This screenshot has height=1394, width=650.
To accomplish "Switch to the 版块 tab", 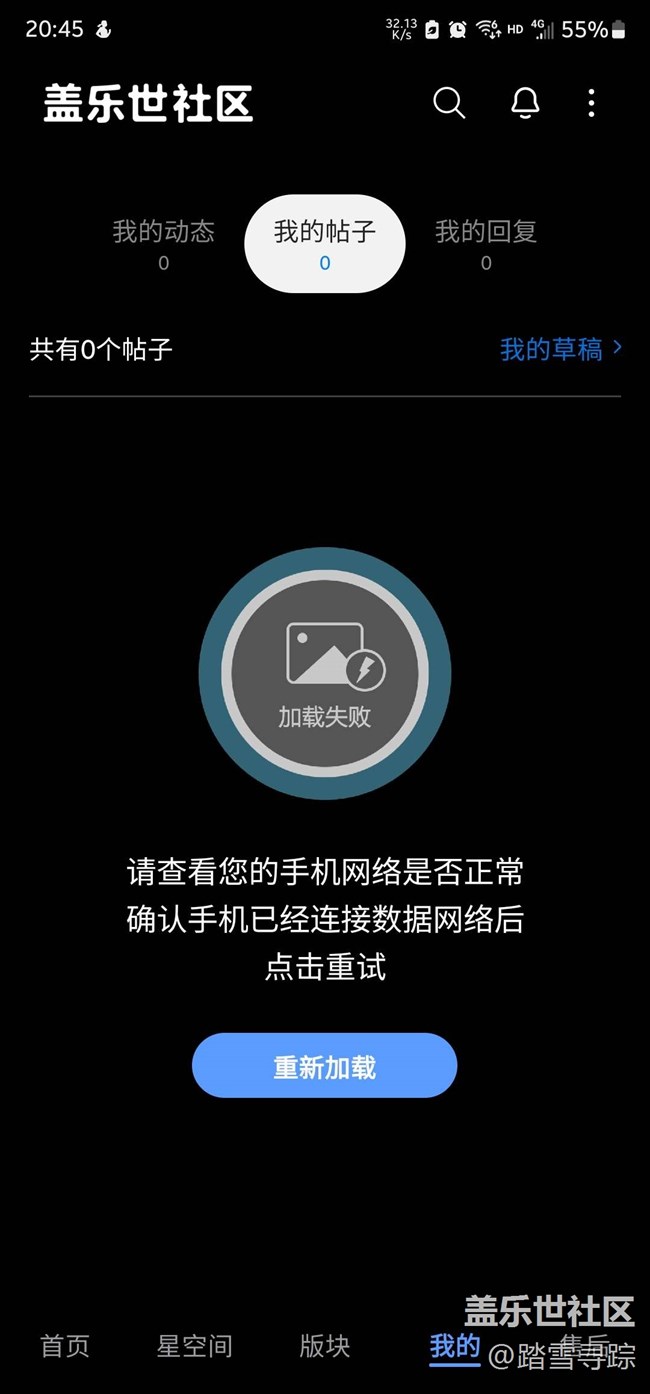I will coord(325,1346).
